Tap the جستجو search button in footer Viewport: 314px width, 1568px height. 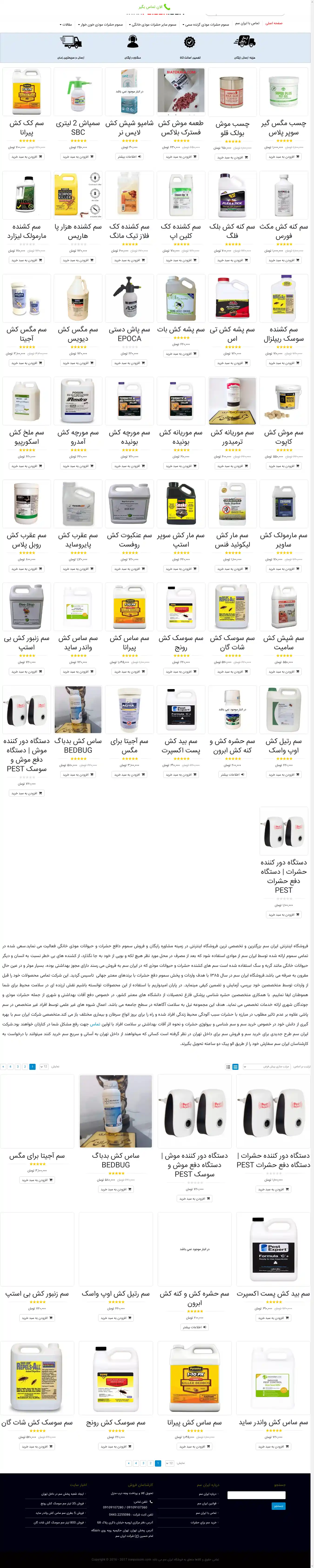(x=278, y=1506)
